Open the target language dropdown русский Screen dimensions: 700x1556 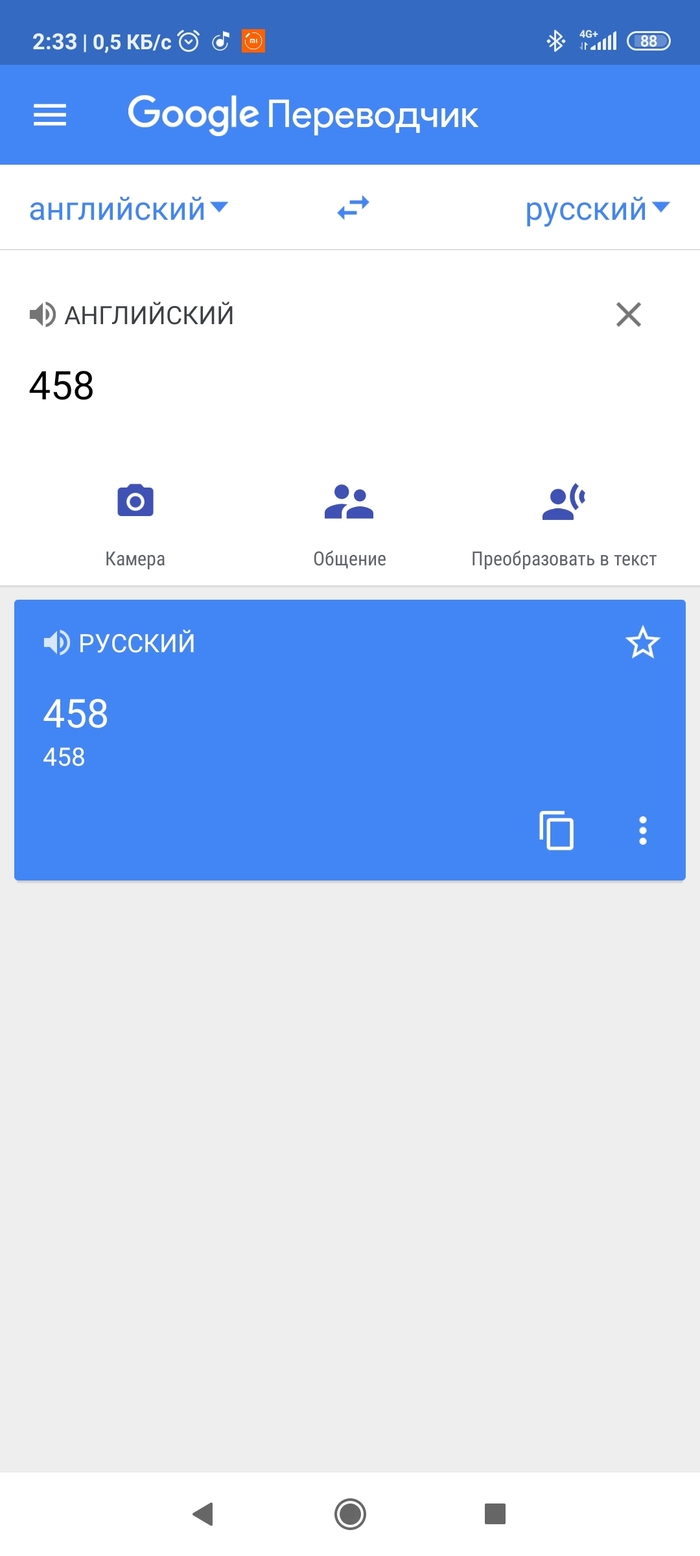point(596,209)
